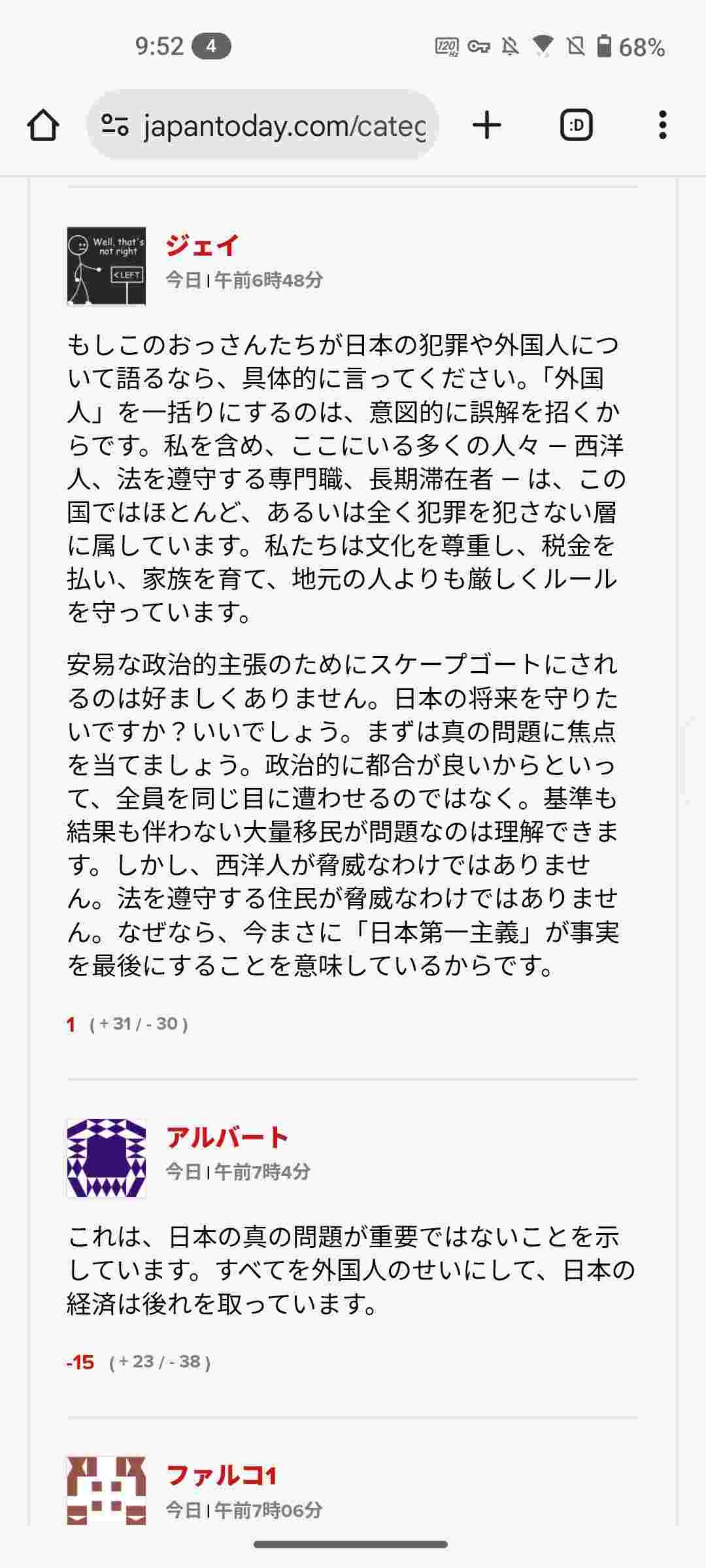Screen dimensions: 706x1568
Task: Open ジェイ's user profile
Action: (202, 246)
